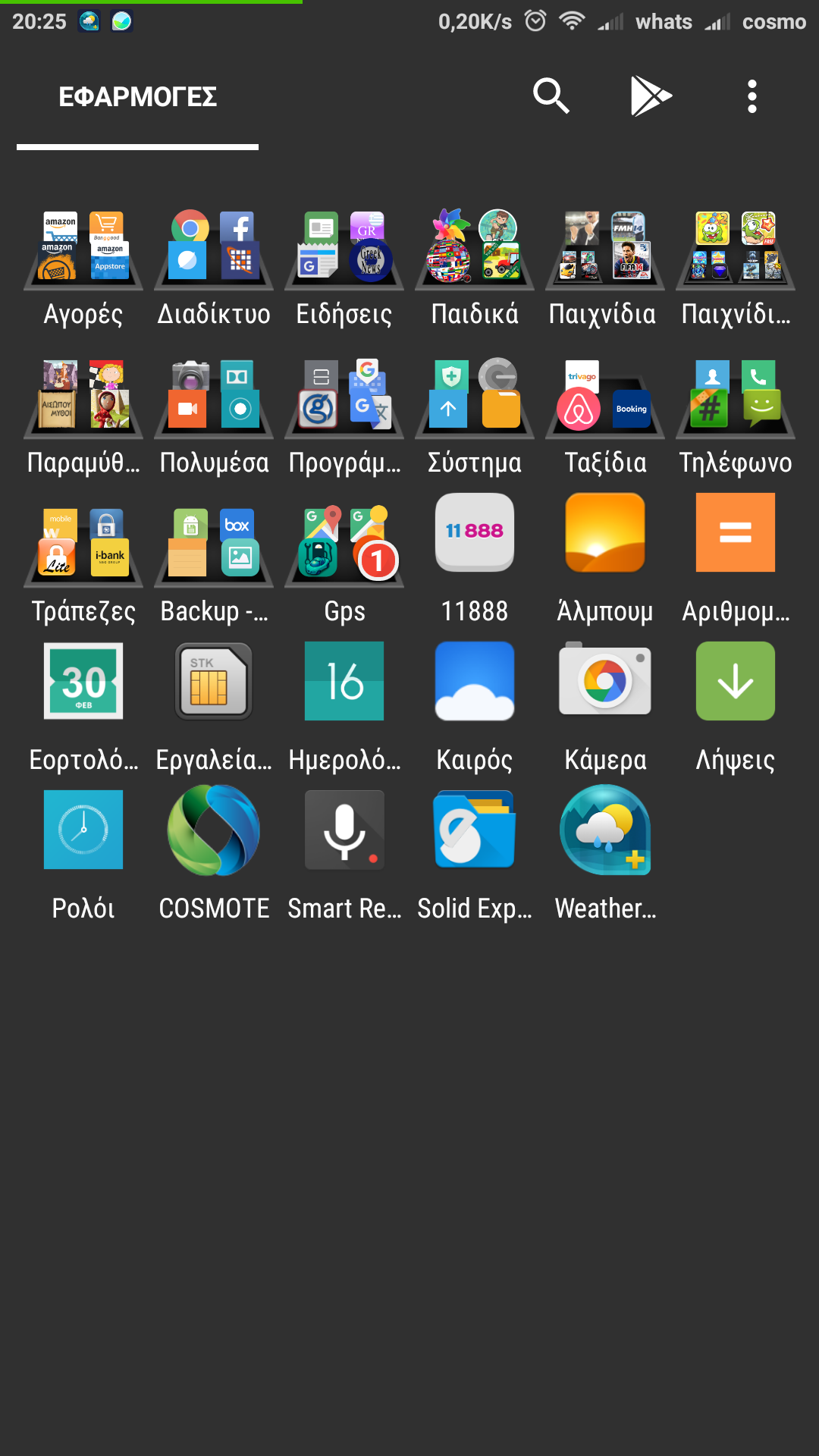This screenshot has width=819, height=1456.
Task: Open the Gps folder
Action: coord(344,548)
